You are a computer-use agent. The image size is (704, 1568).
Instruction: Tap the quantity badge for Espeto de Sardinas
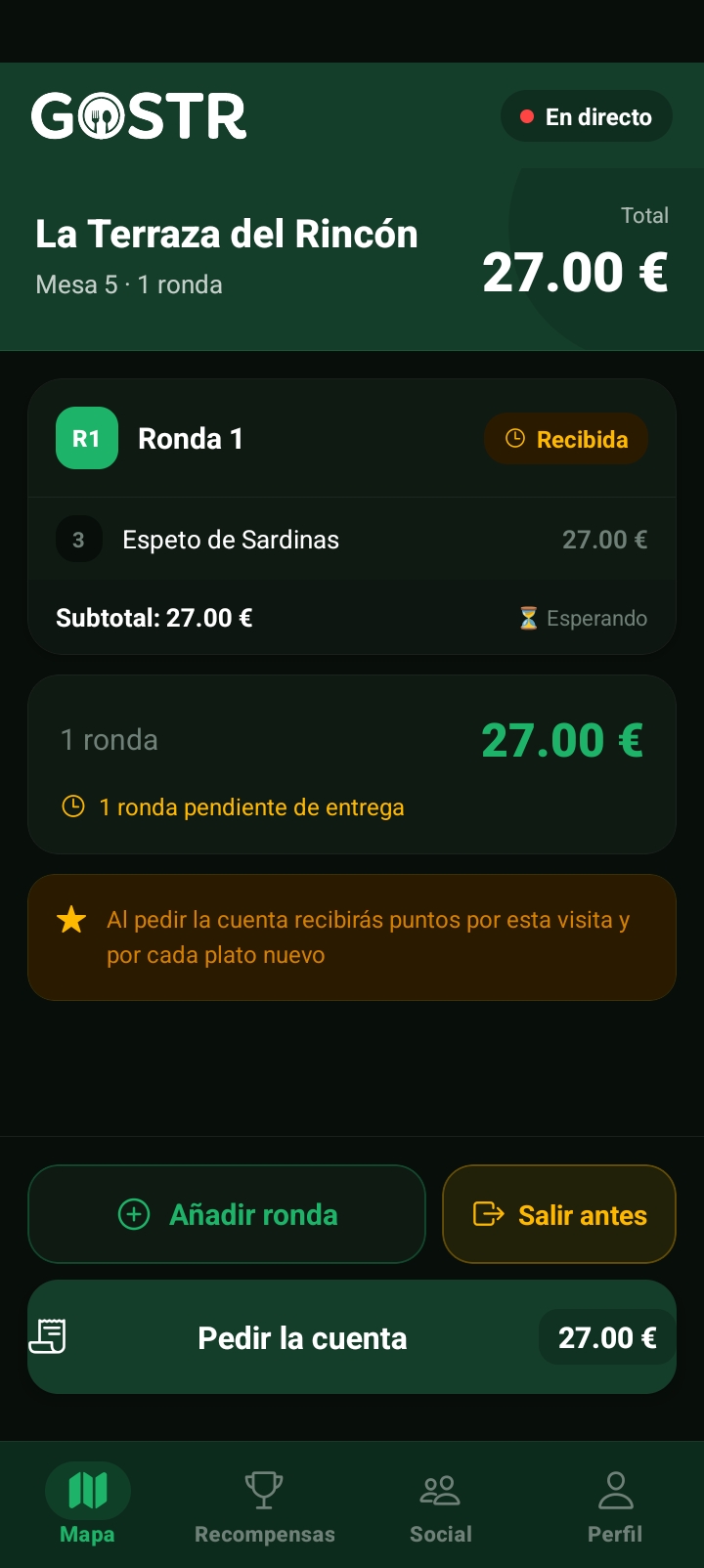[79, 539]
